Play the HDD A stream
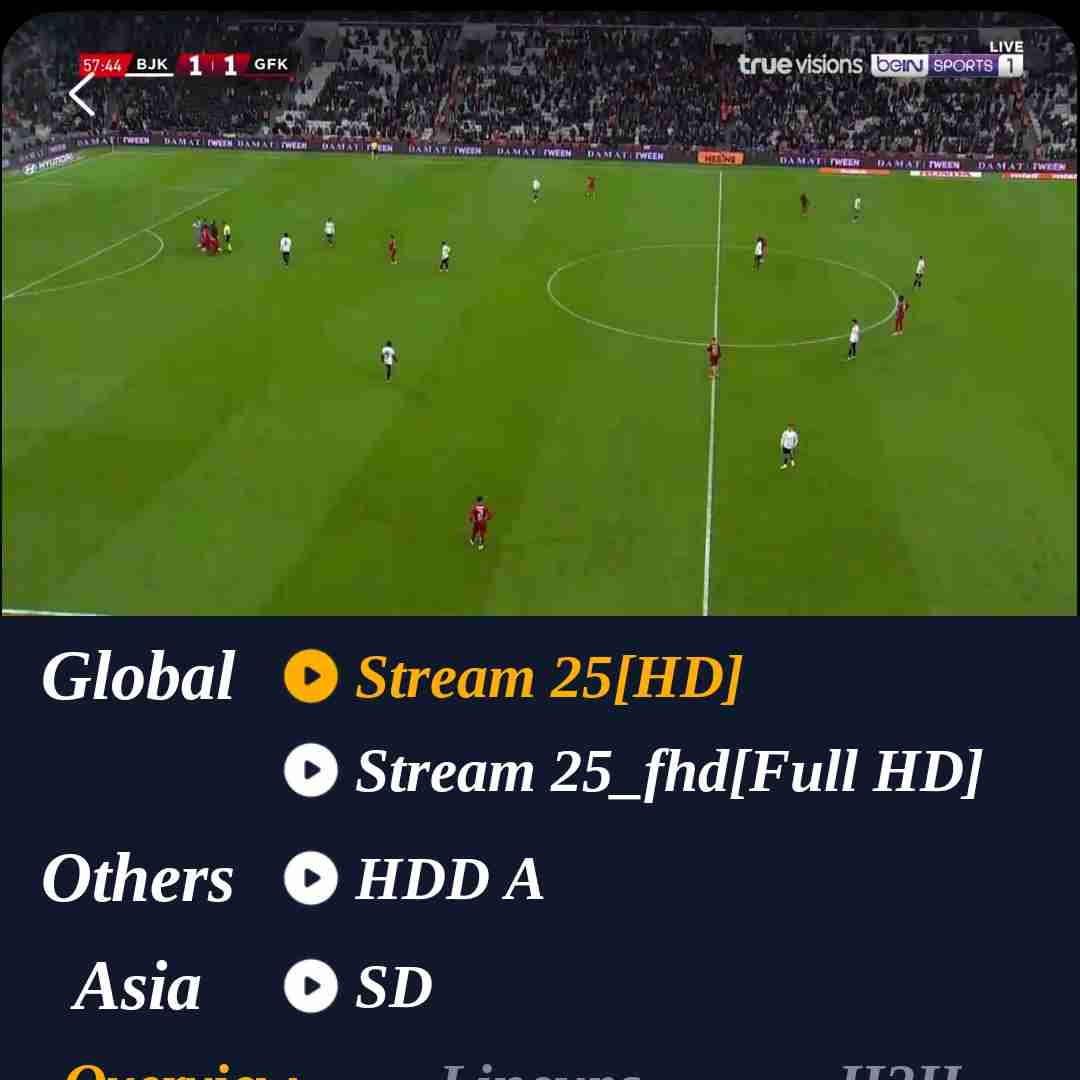Screen dimensions: 1080x1080 [449, 879]
